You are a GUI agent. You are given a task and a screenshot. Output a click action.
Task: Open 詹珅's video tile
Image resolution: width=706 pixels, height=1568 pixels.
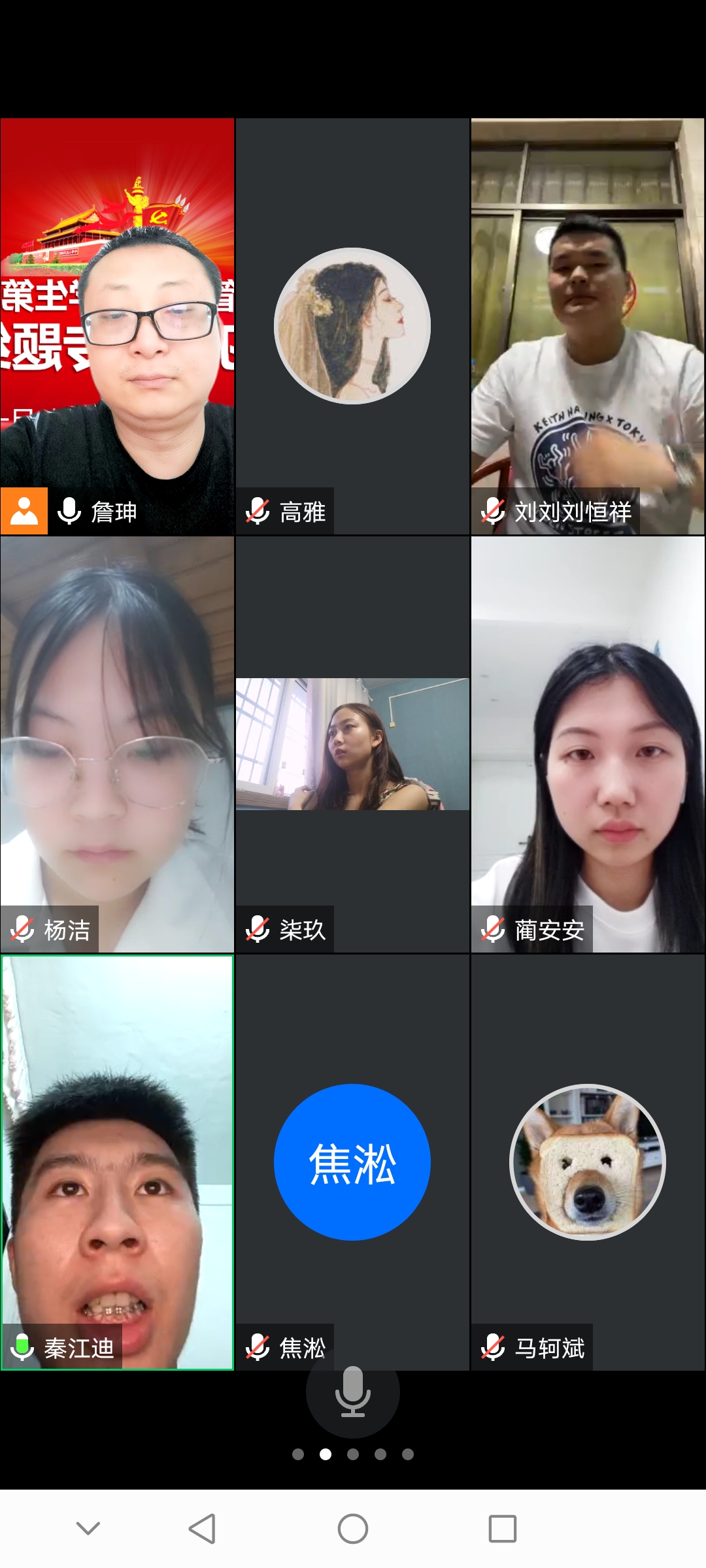[118, 327]
